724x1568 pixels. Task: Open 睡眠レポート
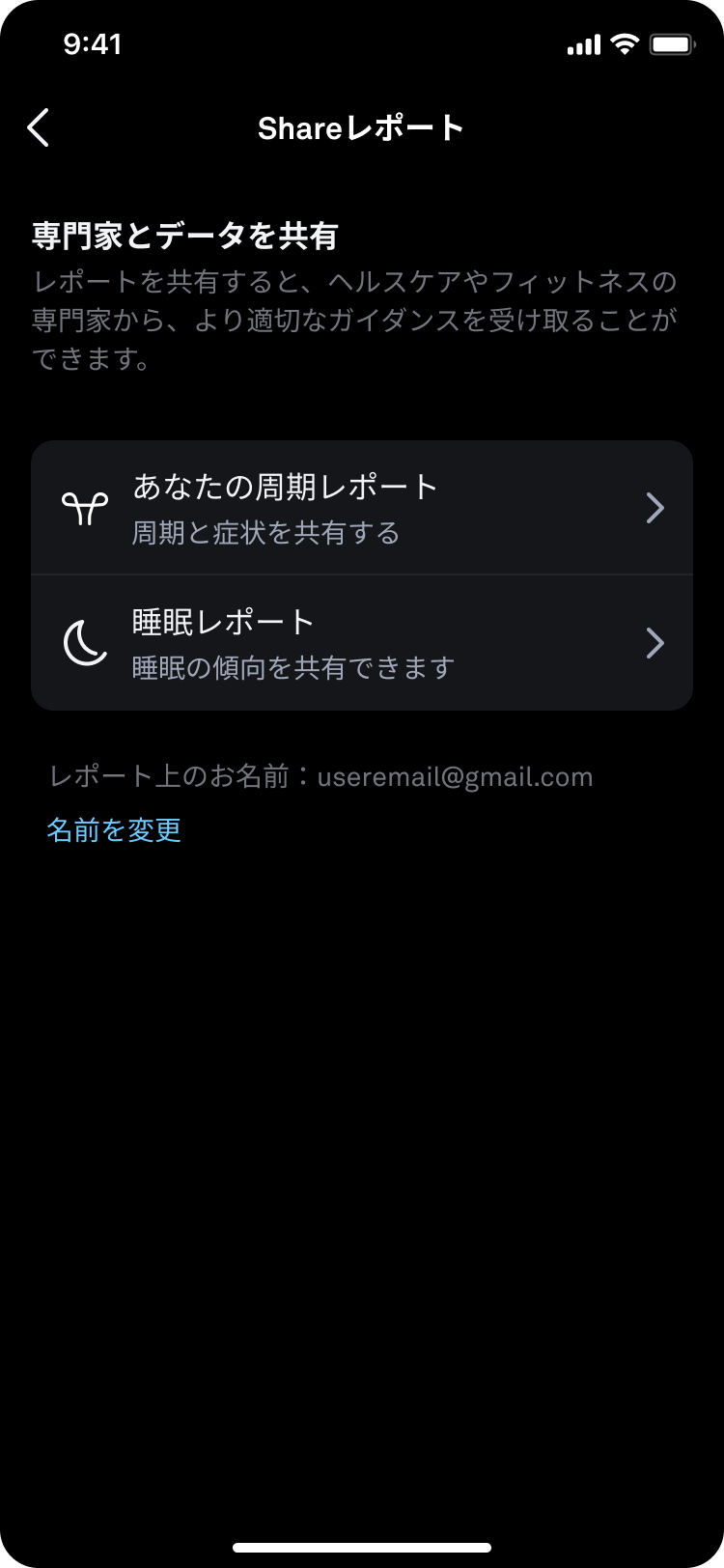[362, 643]
